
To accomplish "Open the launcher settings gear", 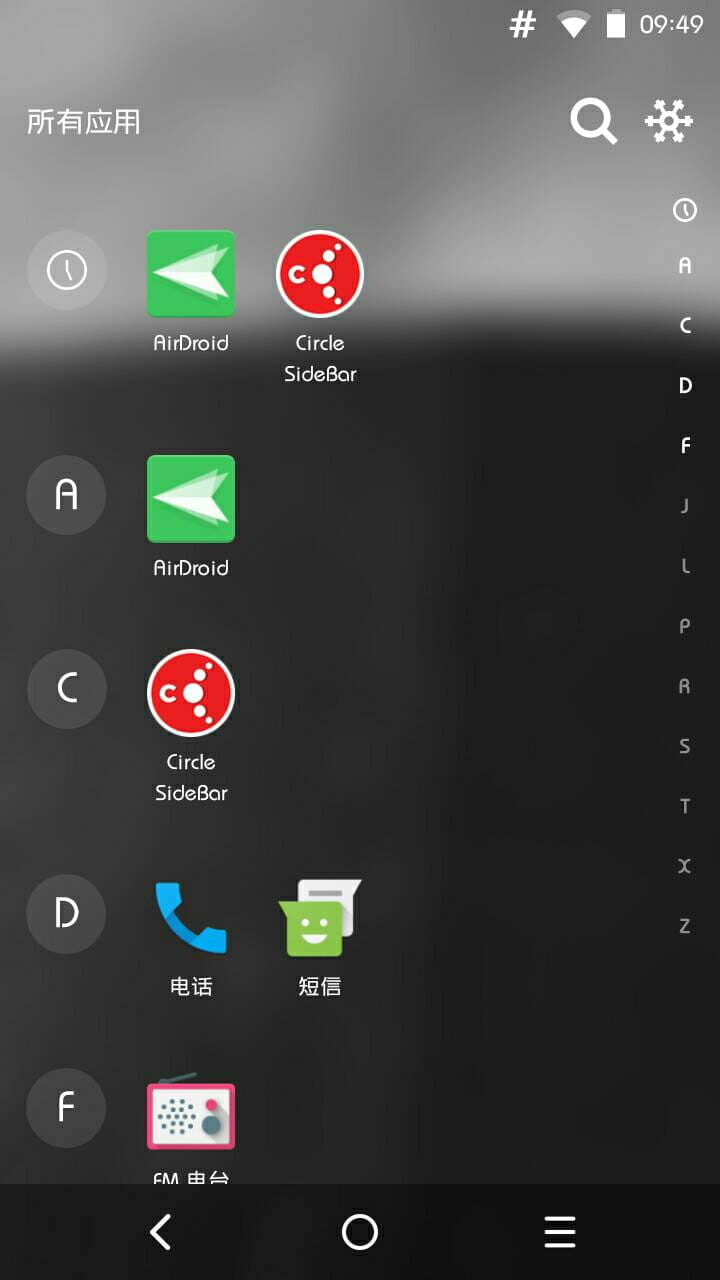I will coord(668,122).
